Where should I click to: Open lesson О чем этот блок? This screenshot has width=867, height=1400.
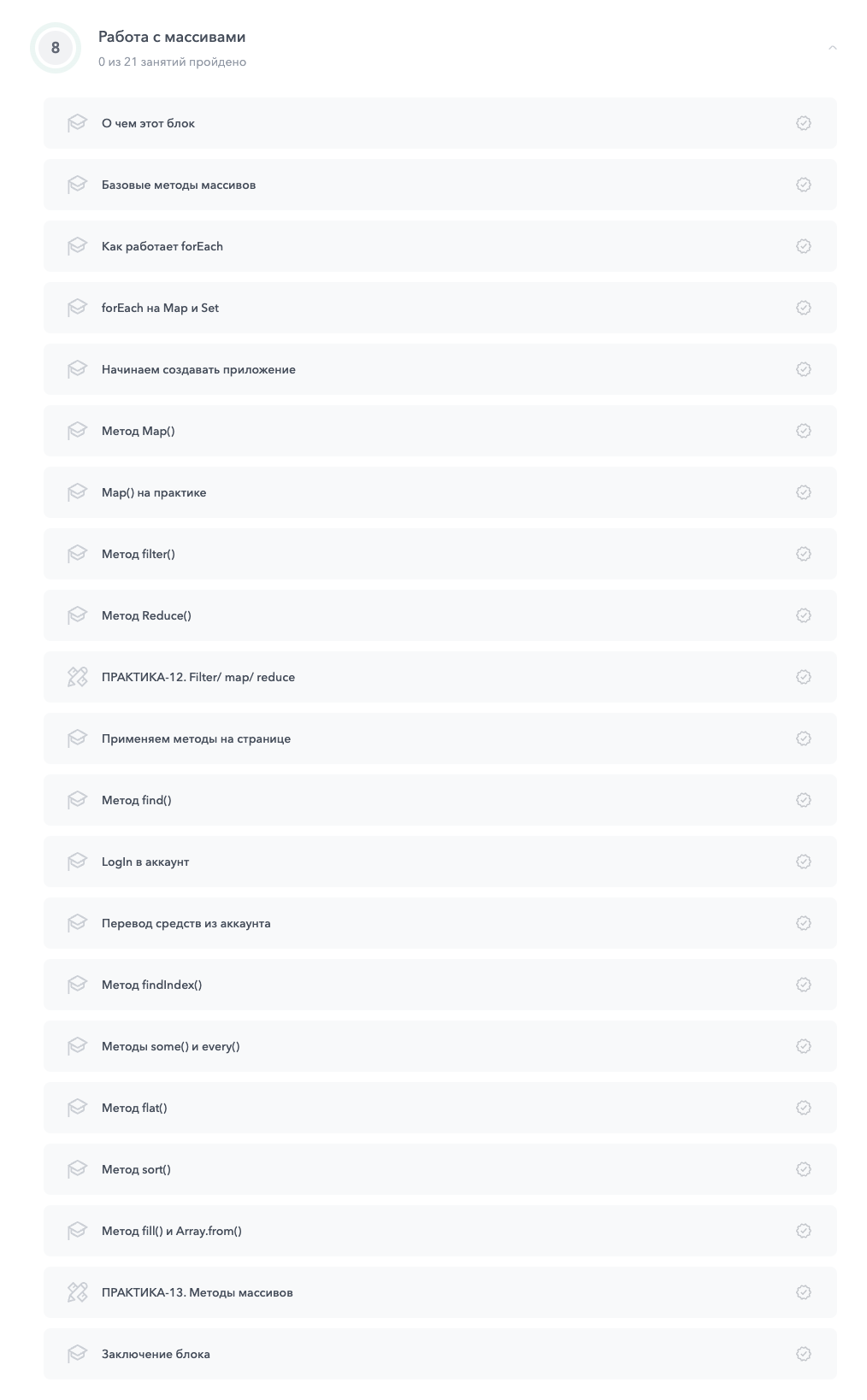click(x=148, y=123)
